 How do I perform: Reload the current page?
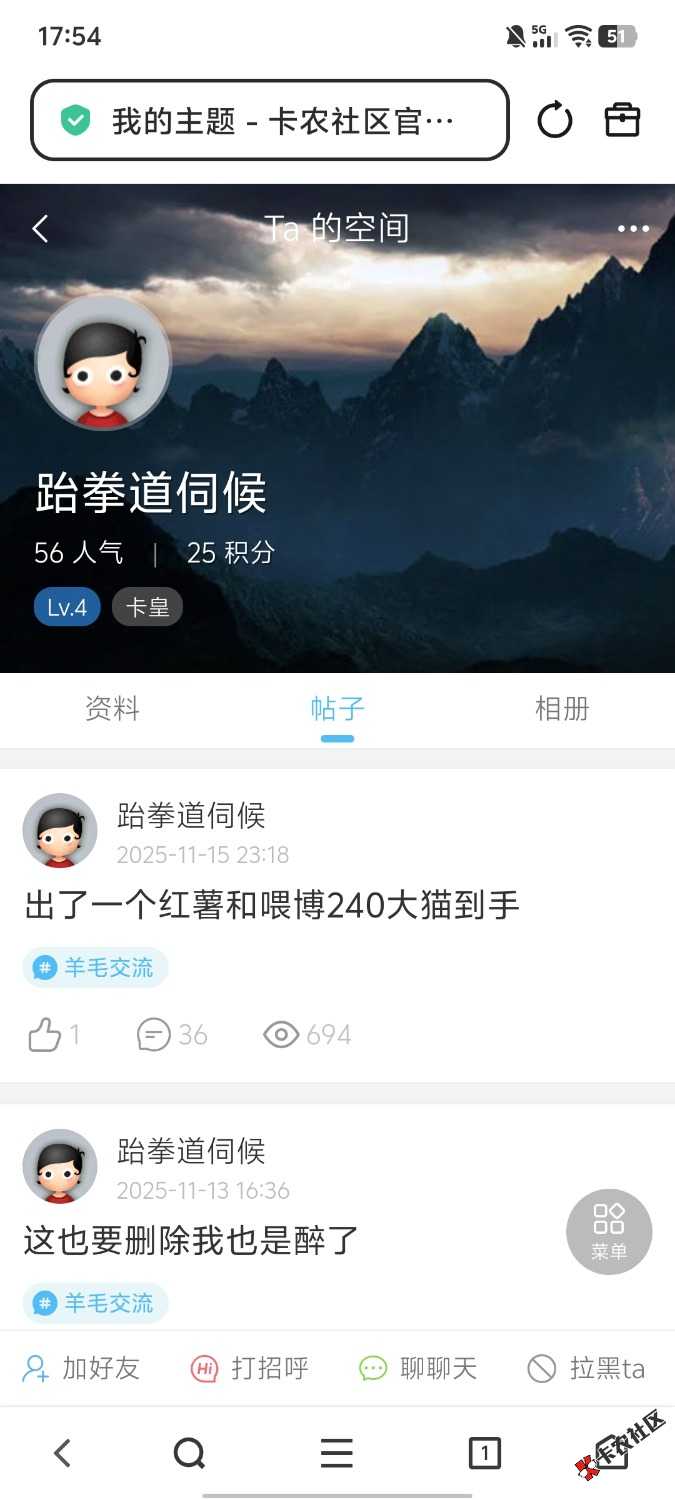click(x=555, y=121)
